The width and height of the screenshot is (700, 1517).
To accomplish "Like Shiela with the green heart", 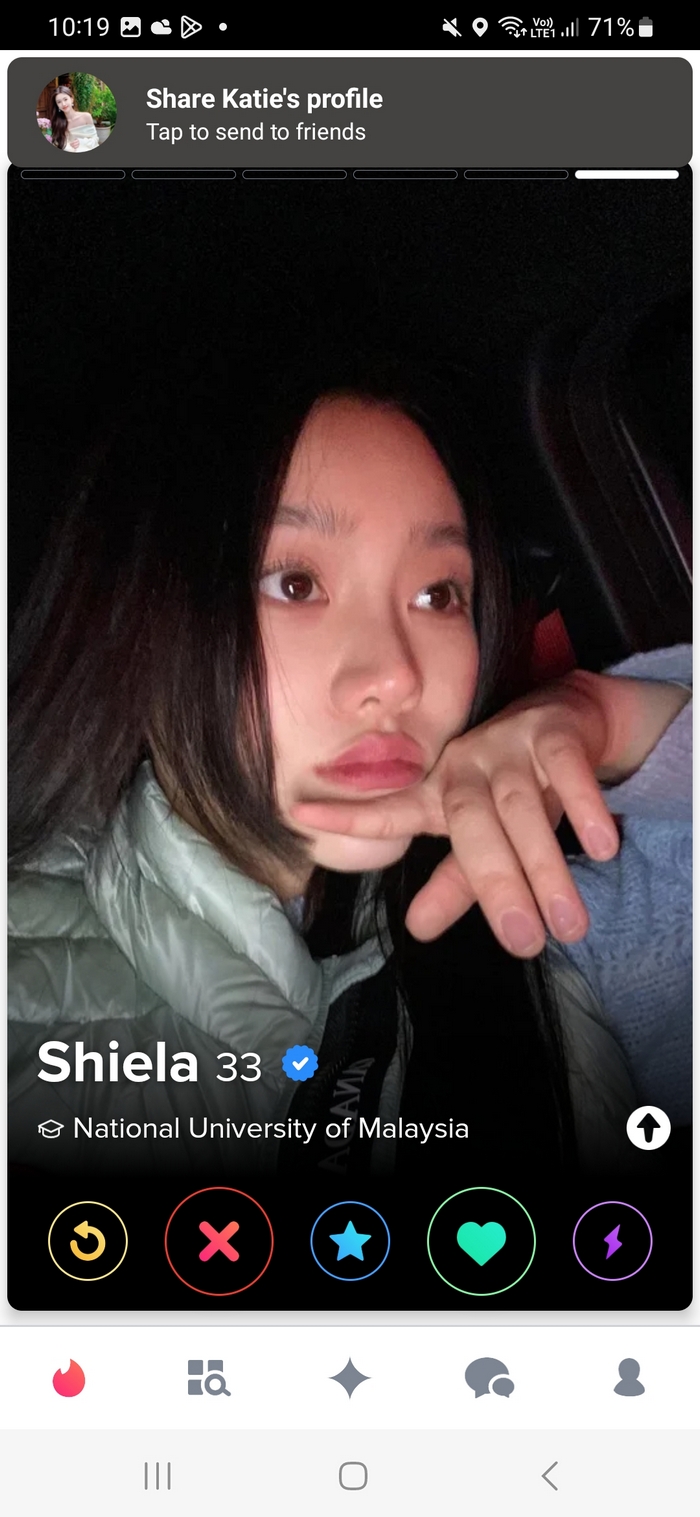I will click(x=481, y=1241).
